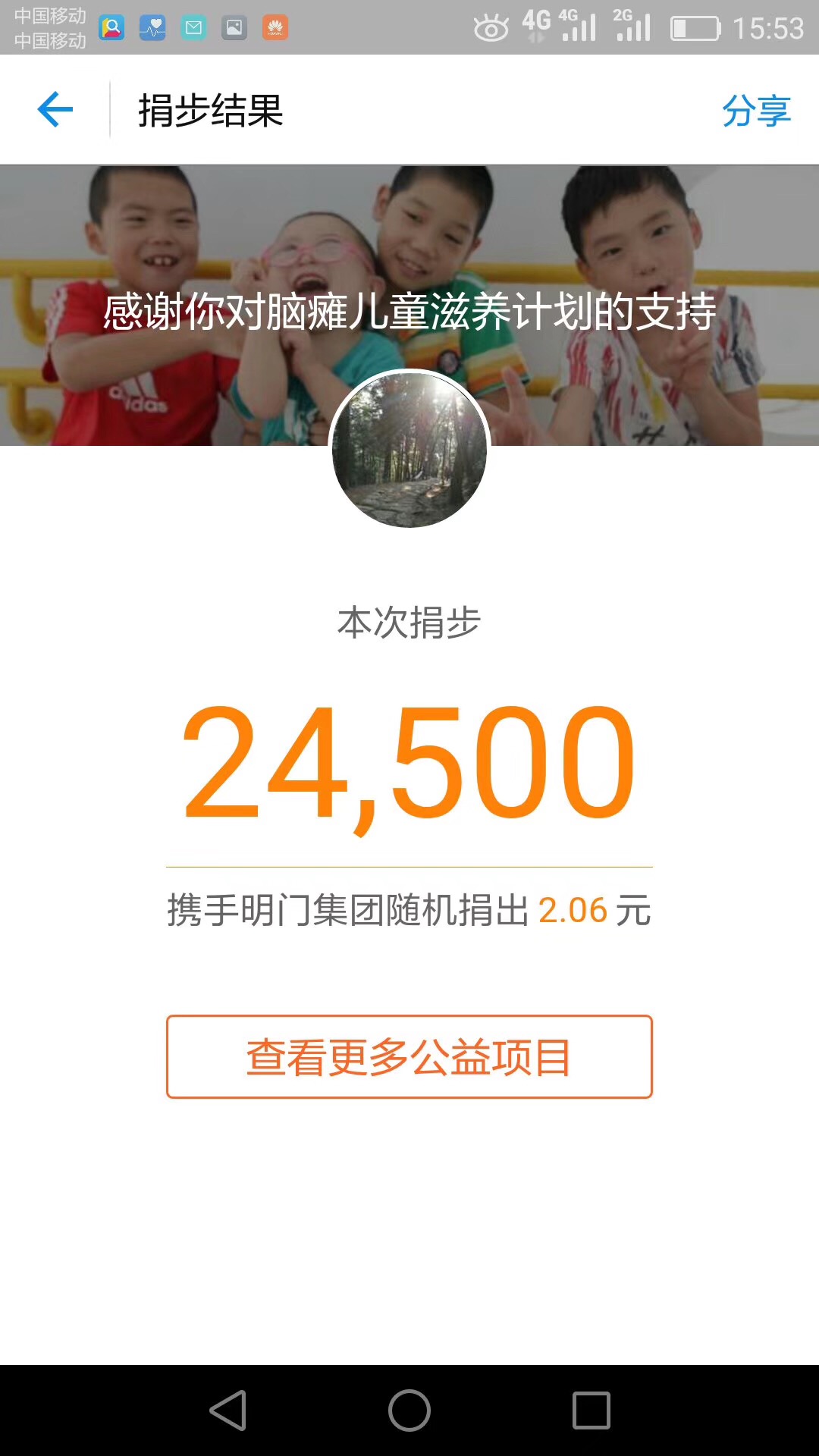Open 查看更多公益项目 button
This screenshot has width=819, height=1456.
click(409, 1056)
